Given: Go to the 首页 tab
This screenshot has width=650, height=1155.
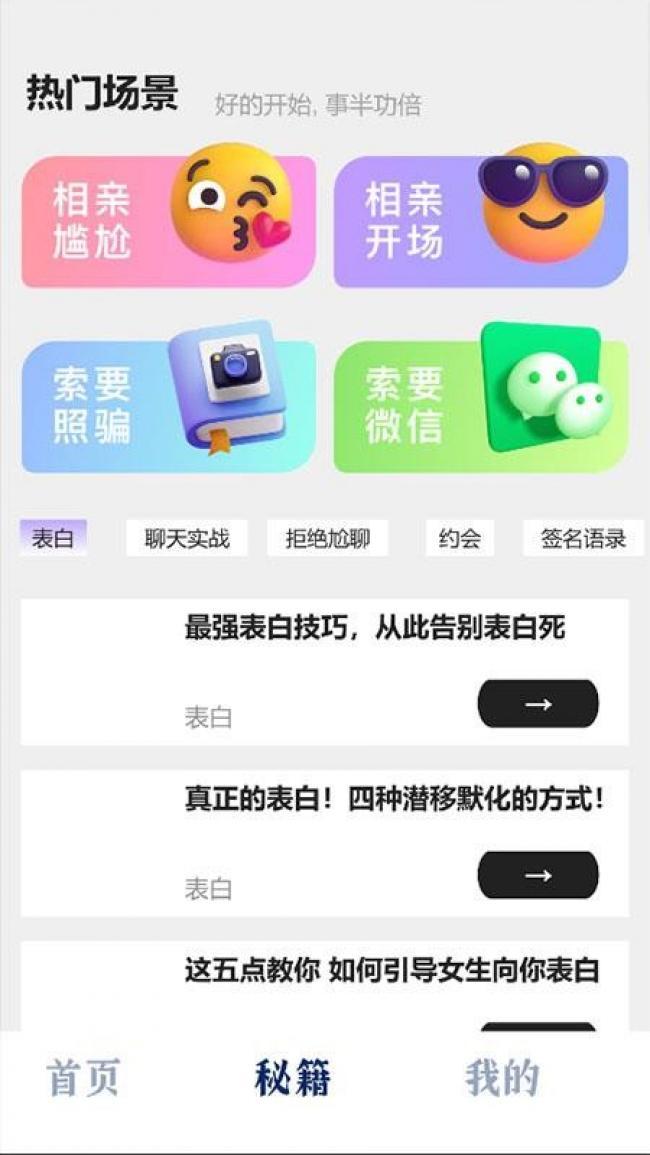Looking at the screenshot, I should tap(83, 1078).
